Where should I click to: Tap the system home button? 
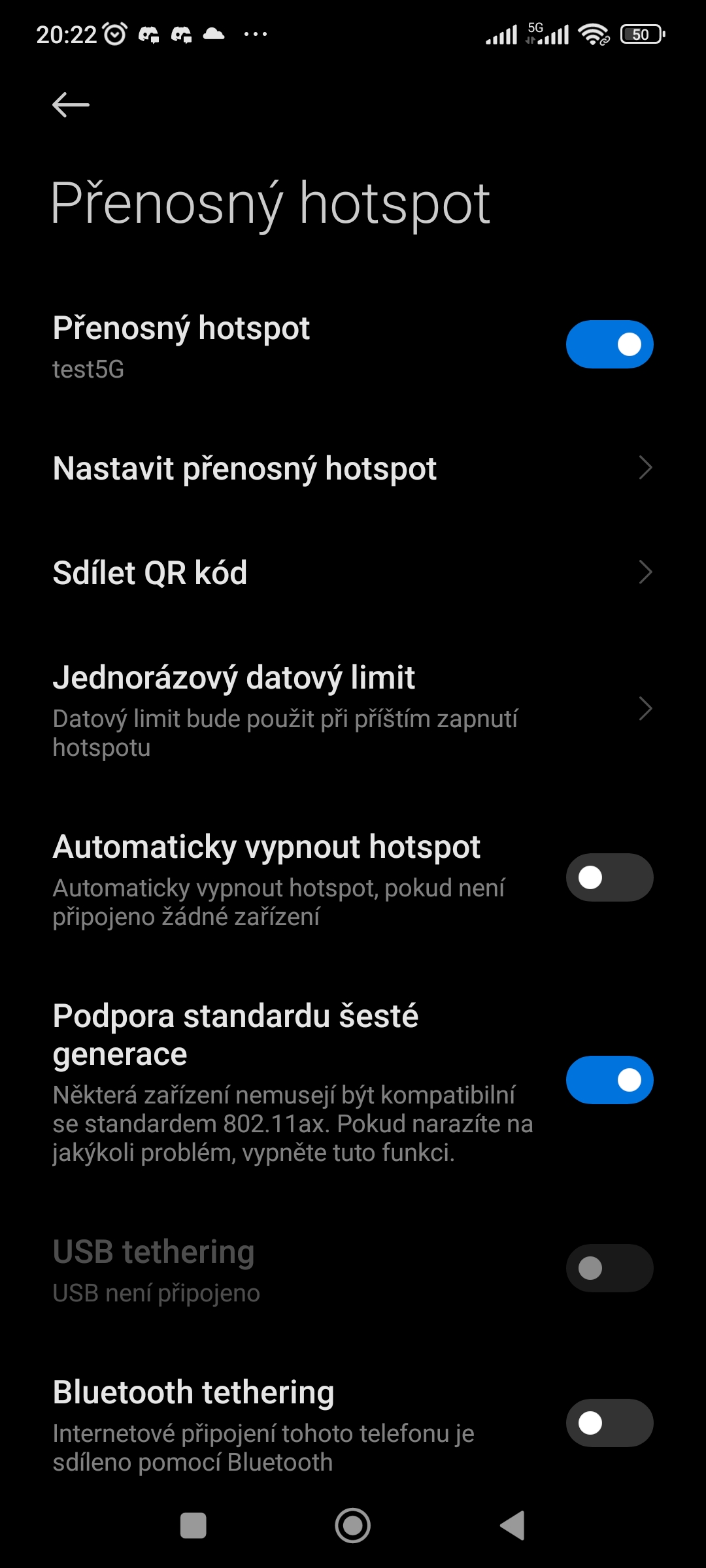353,1526
